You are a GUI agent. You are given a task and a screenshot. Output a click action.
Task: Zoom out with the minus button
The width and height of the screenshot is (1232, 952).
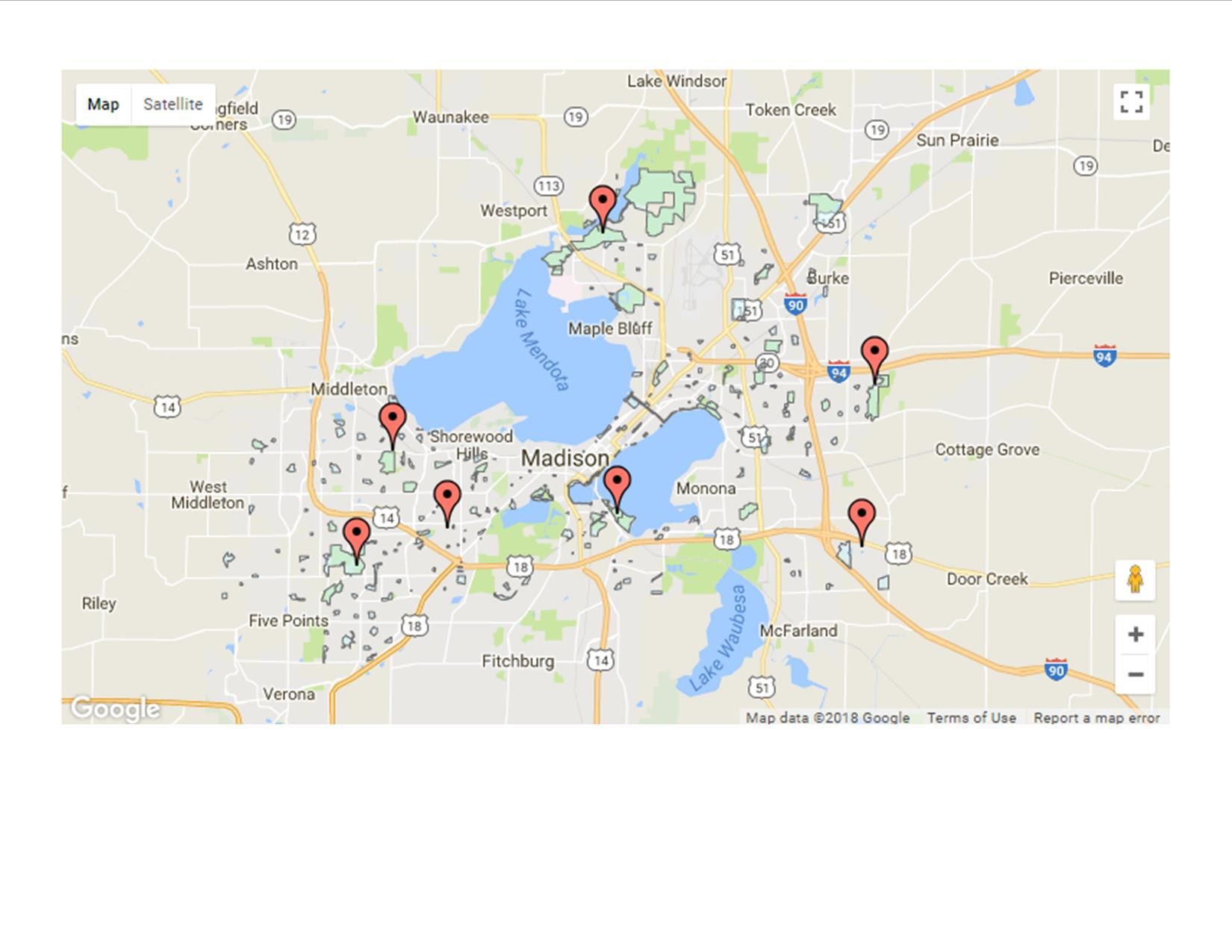(x=1135, y=675)
